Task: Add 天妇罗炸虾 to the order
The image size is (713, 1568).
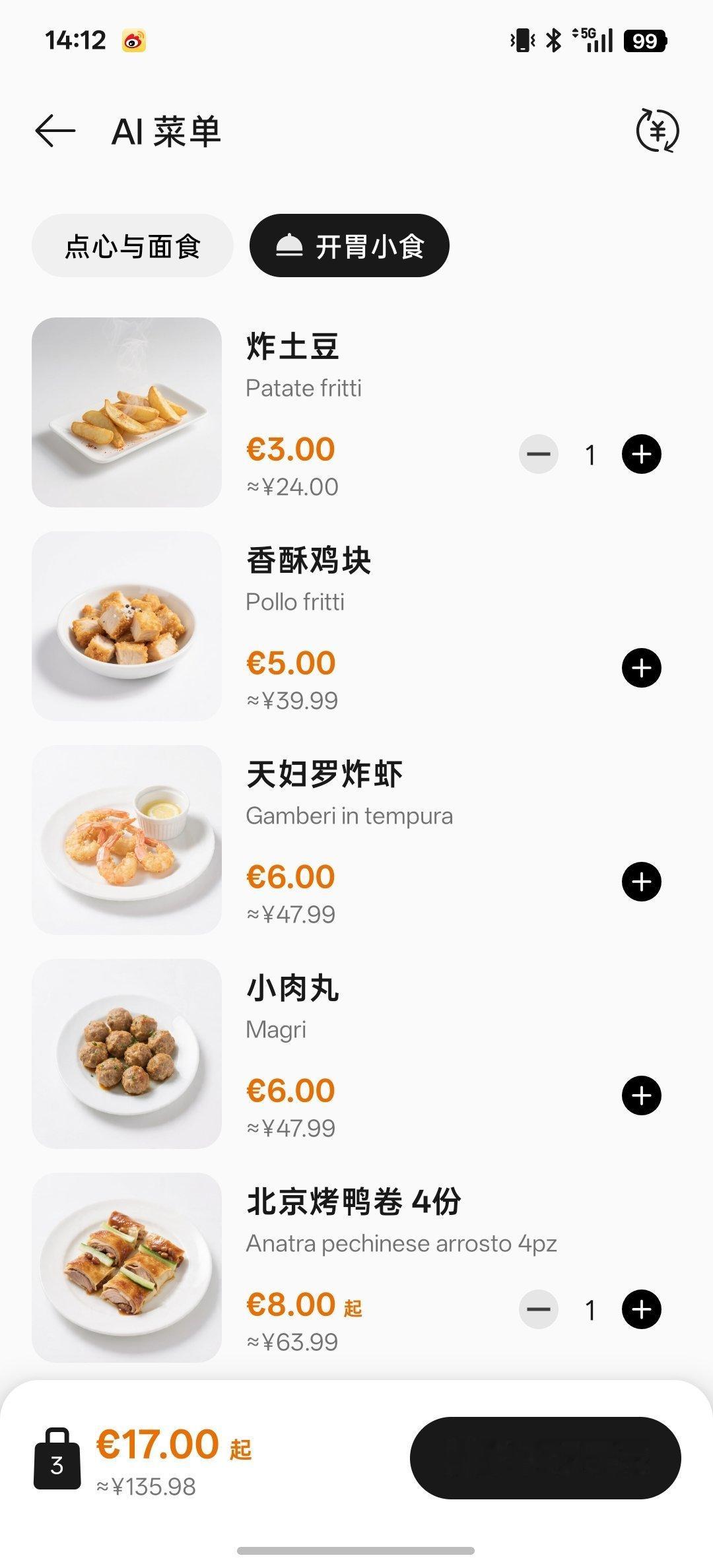Action: (x=641, y=882)
